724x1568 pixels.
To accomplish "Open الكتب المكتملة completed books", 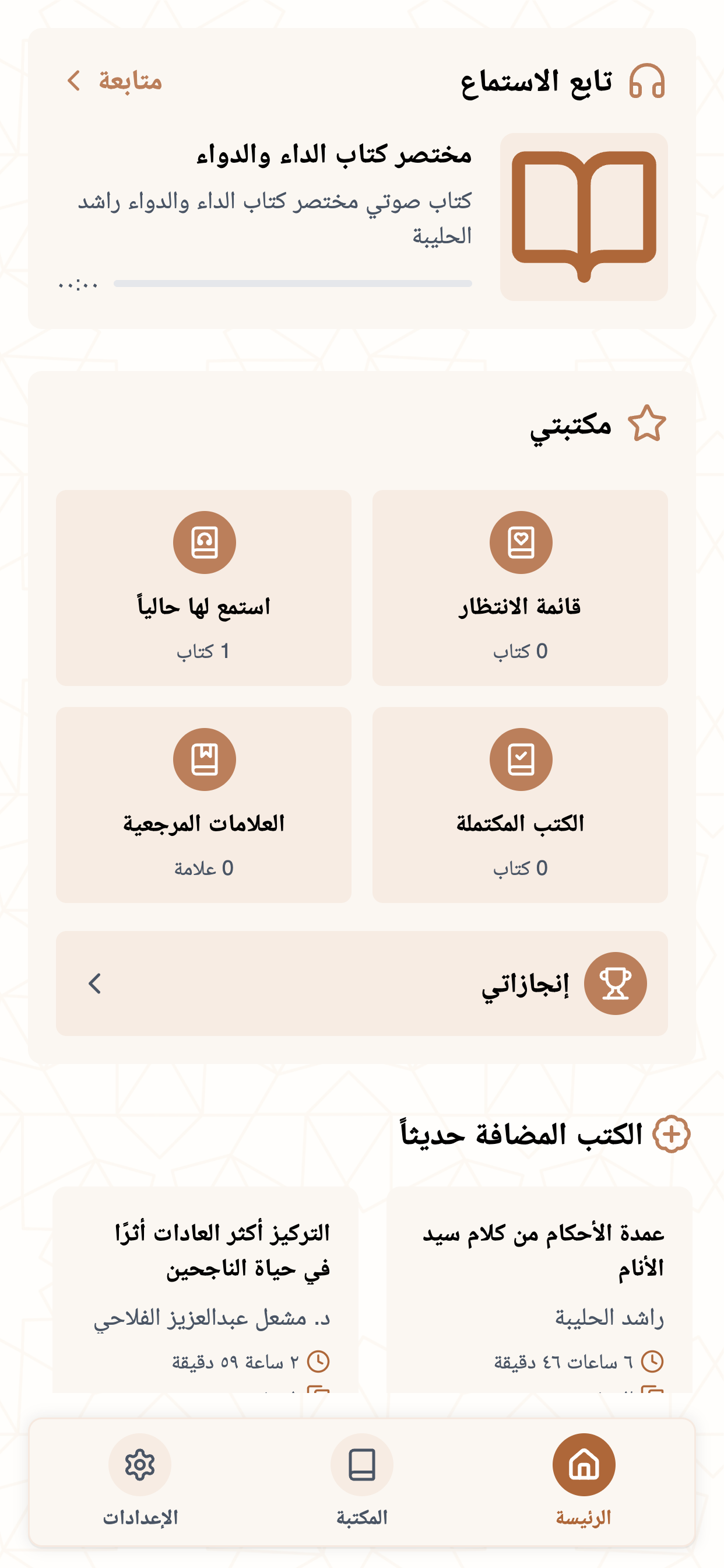I will [x=520, y=804].
